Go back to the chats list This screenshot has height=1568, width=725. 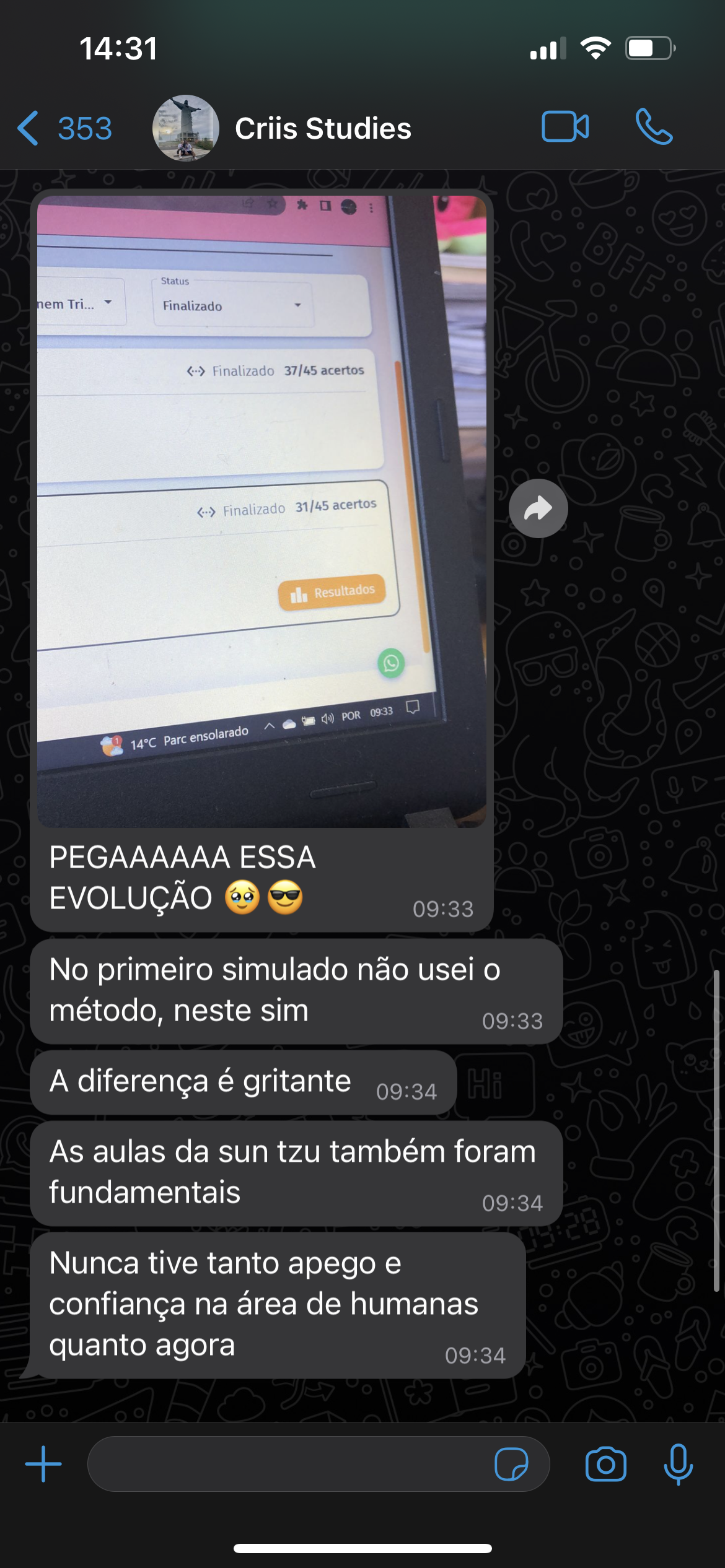pos(62,128)
